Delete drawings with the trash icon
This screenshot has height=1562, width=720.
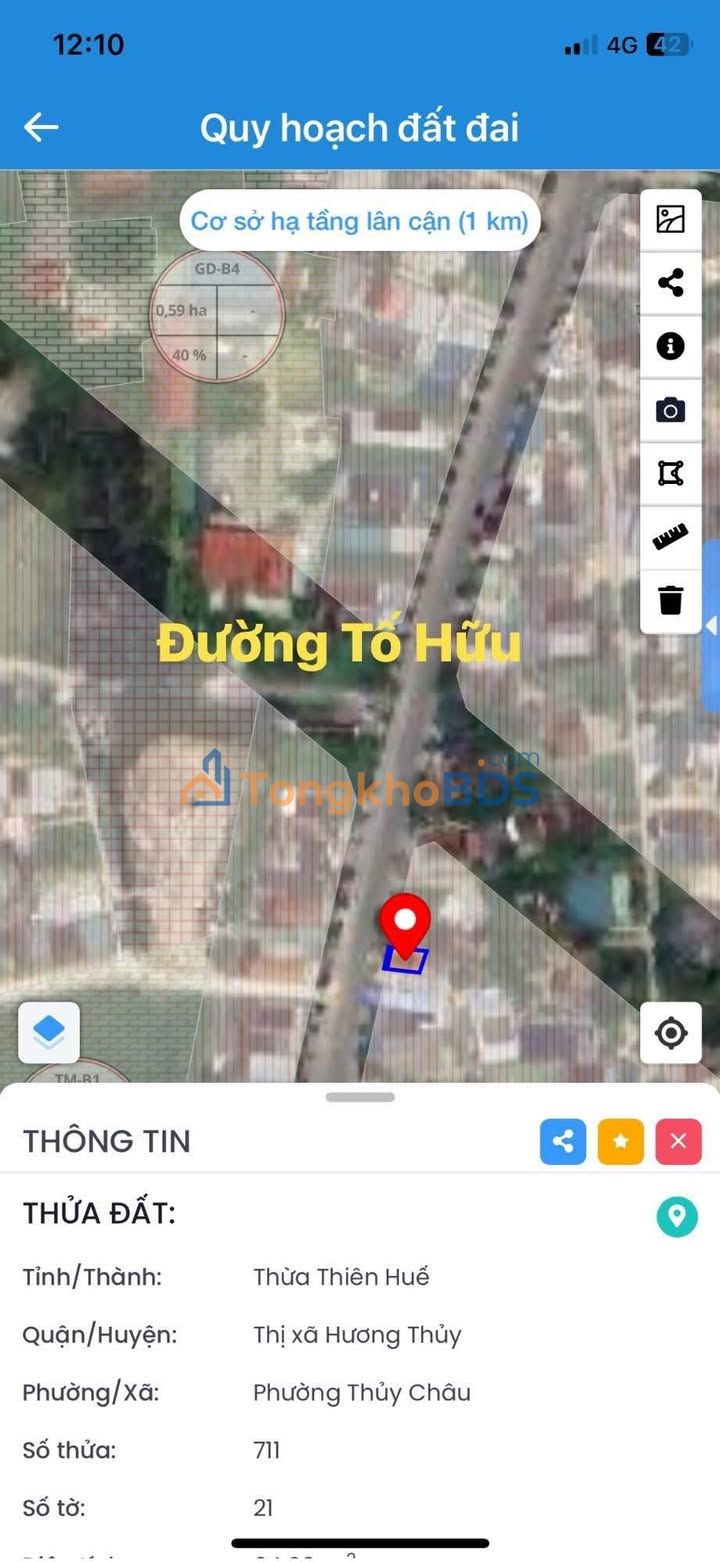(x=670, y=600)
